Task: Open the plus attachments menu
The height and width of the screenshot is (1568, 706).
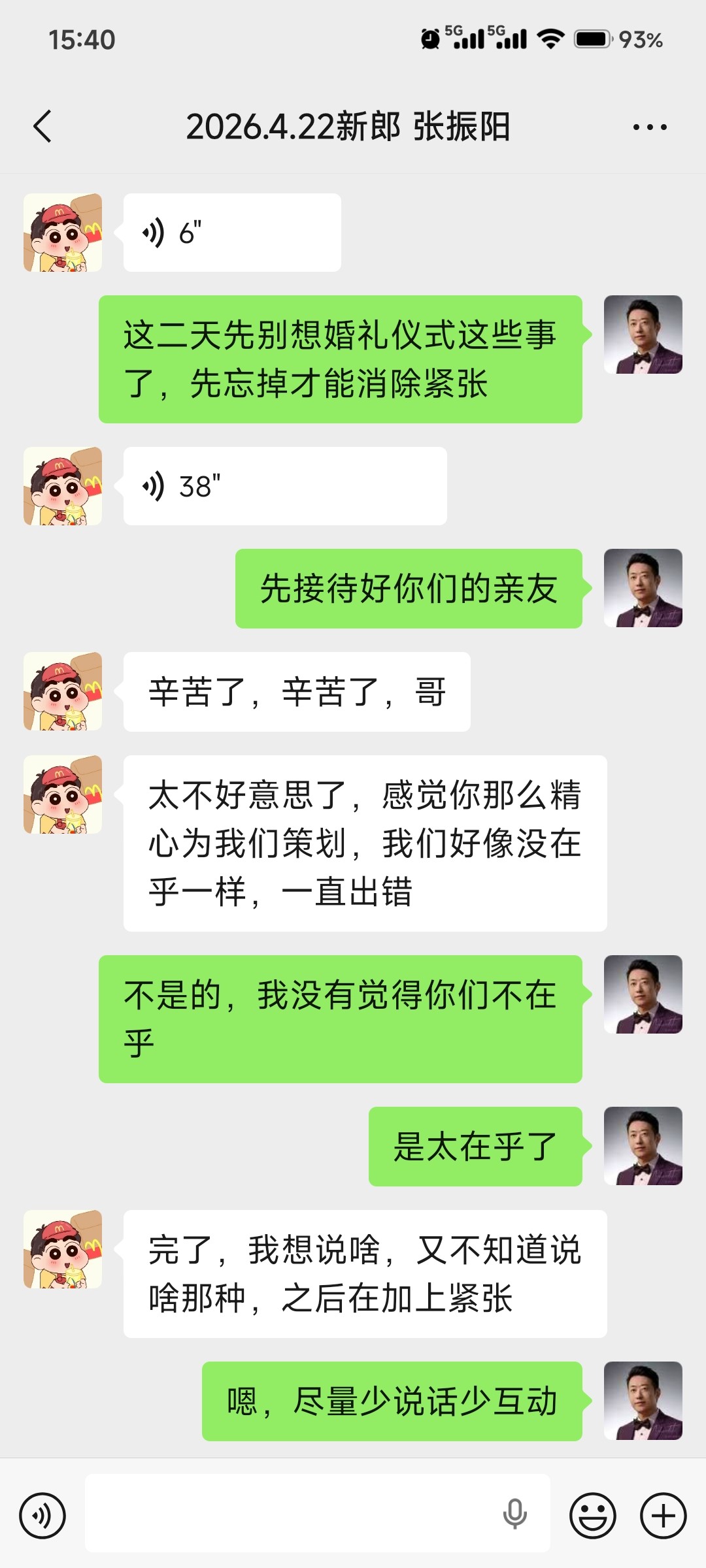Action: pyautogui.click(x=663, y=1516)
